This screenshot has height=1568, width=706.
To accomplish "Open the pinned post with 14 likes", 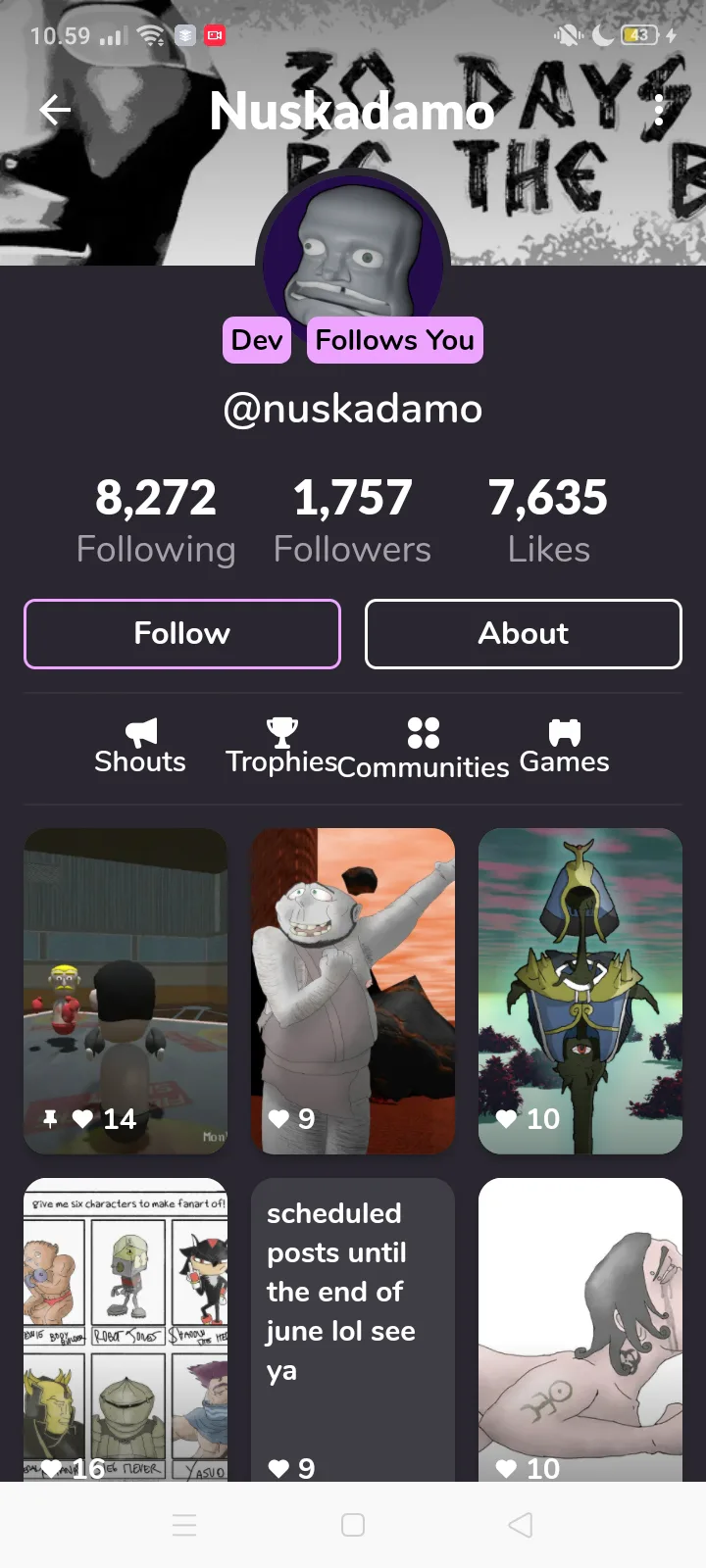I will coord(126,991).
